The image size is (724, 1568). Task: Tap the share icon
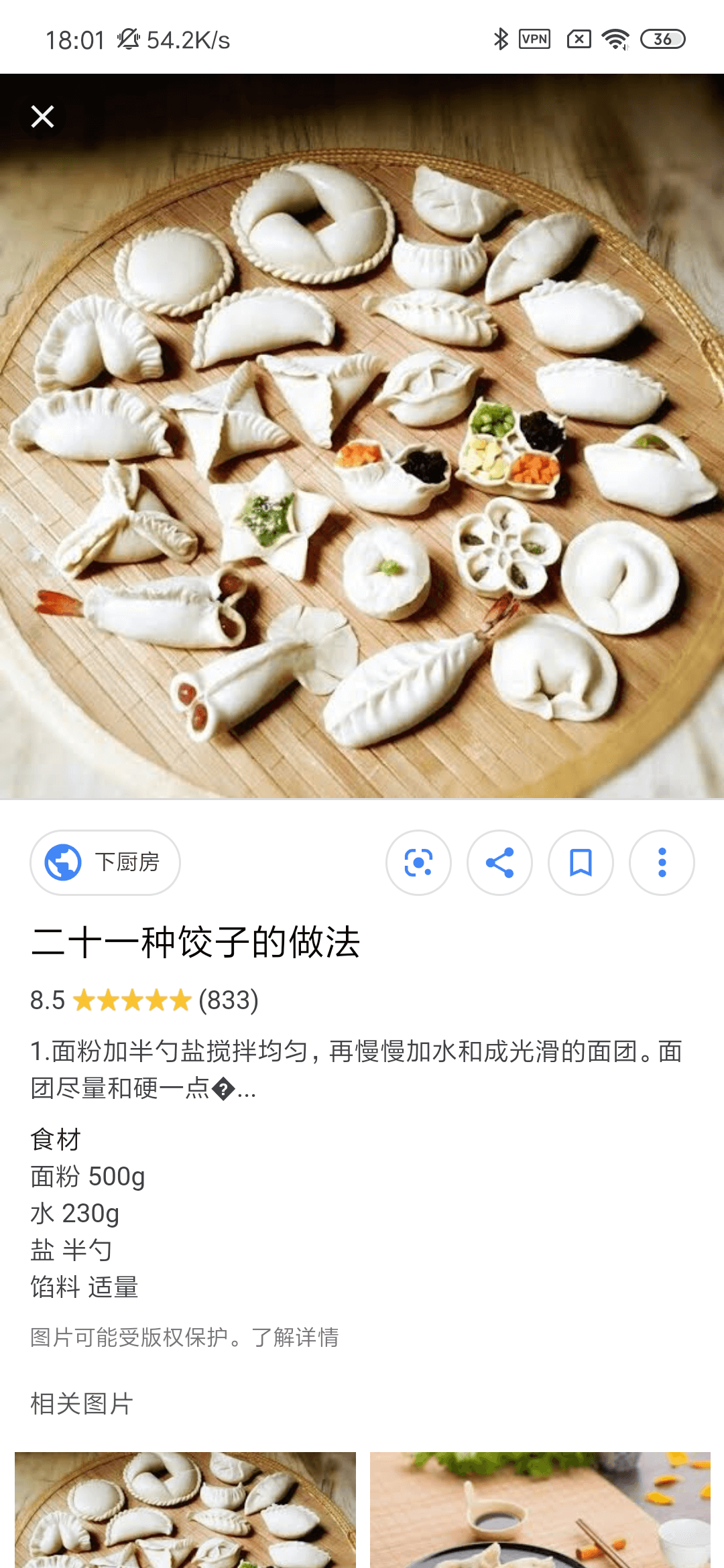pyautogui.click(x=499, y=863)
